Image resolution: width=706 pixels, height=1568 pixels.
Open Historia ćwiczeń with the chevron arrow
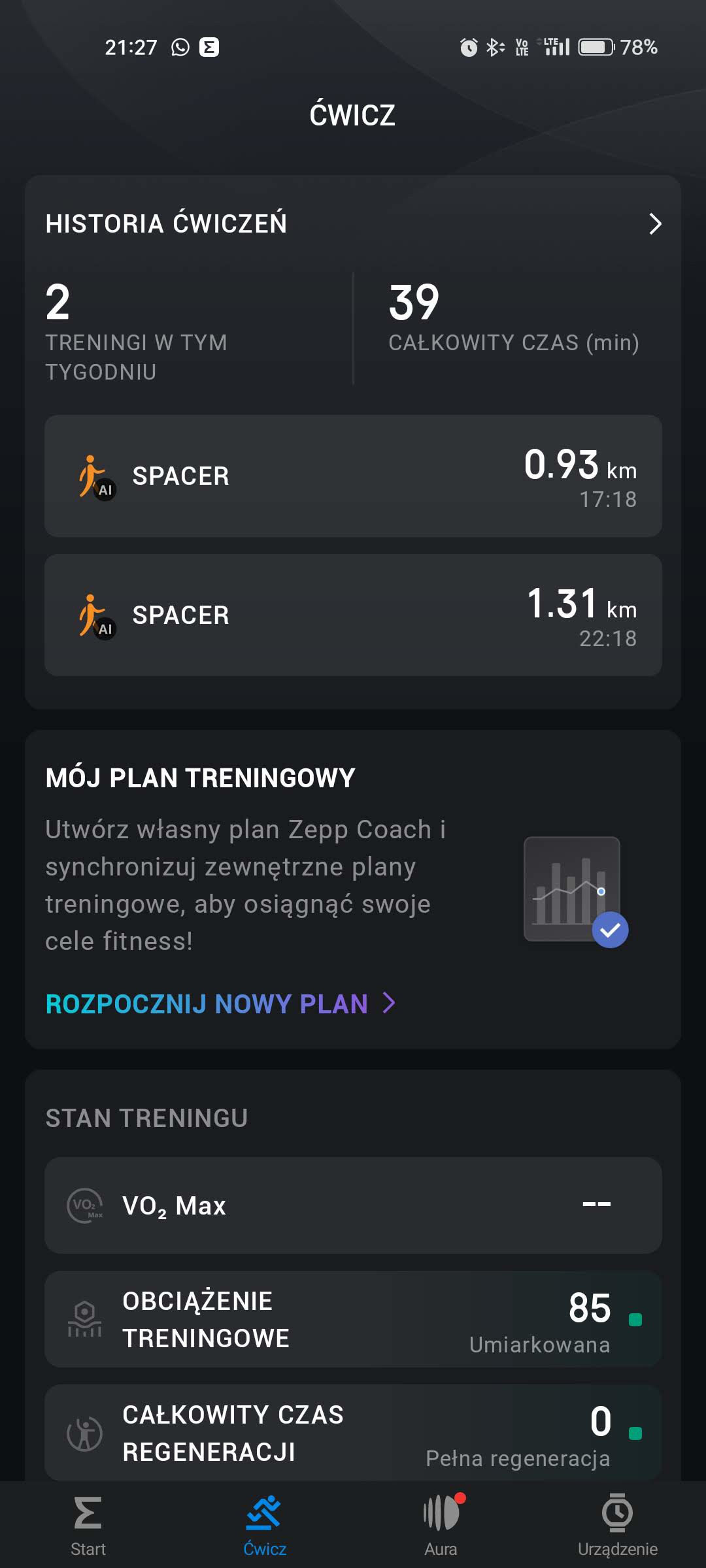[654, 224]
